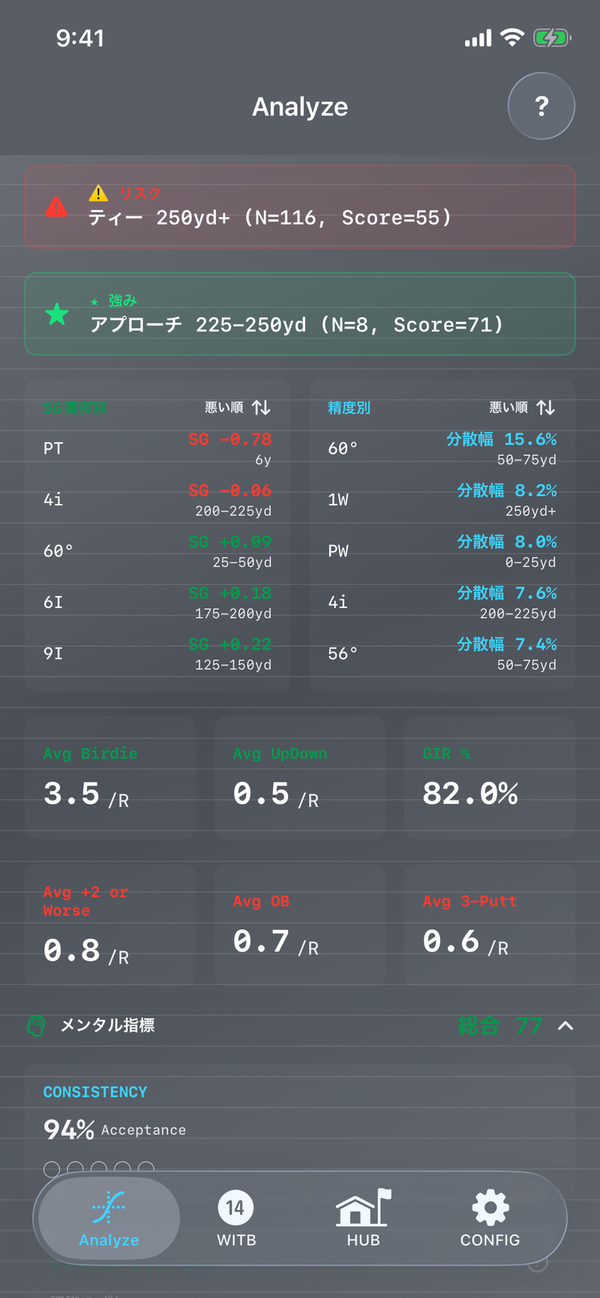
Task: Select the Analyze tab
Action: click(109, 1219)
